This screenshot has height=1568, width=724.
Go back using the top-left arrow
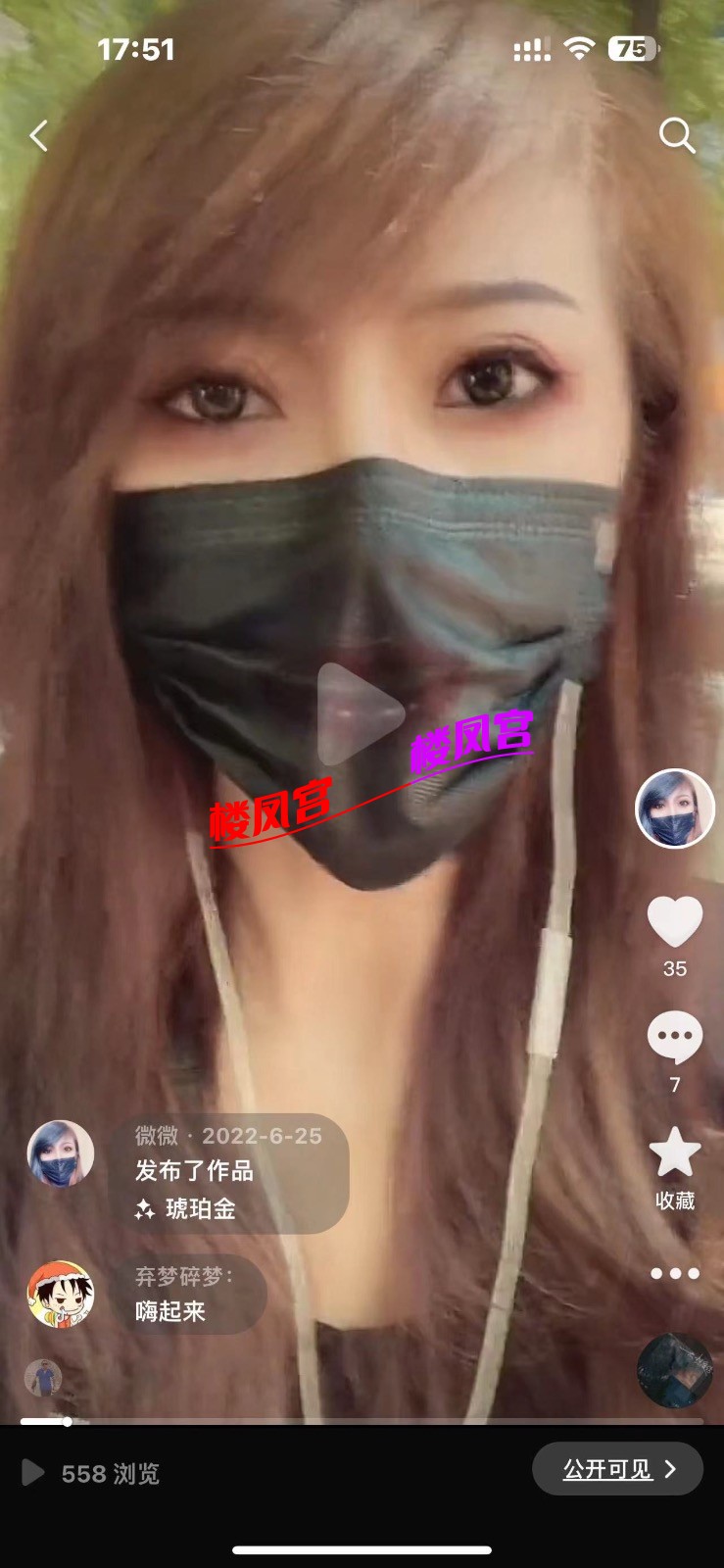point(39,136)
